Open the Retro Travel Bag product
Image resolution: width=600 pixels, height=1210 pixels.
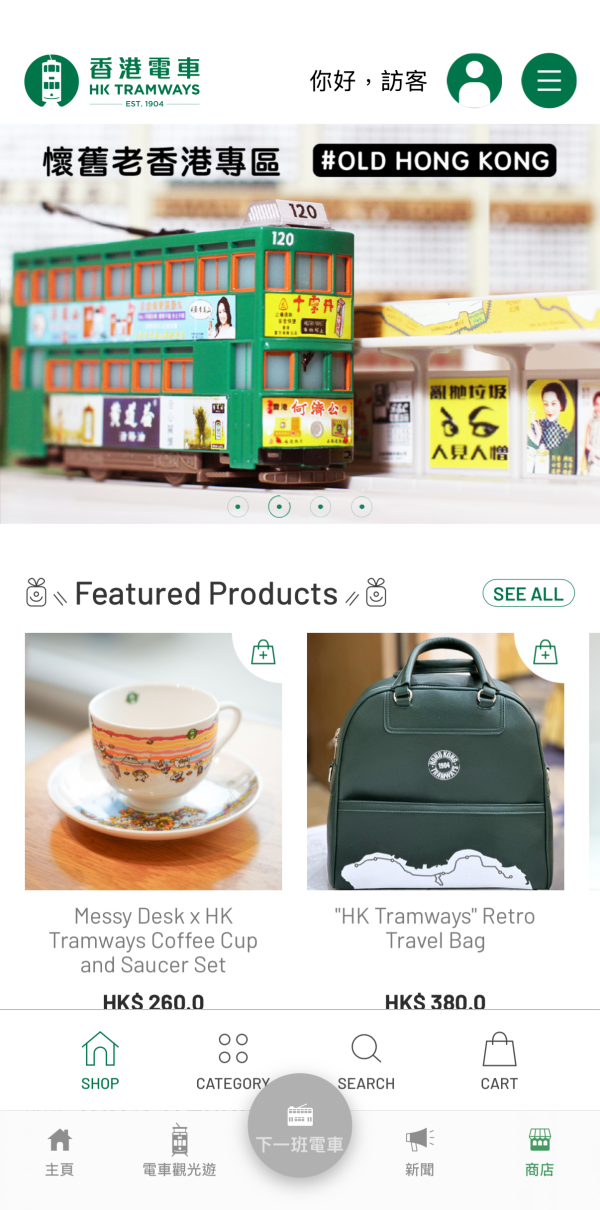435,761
